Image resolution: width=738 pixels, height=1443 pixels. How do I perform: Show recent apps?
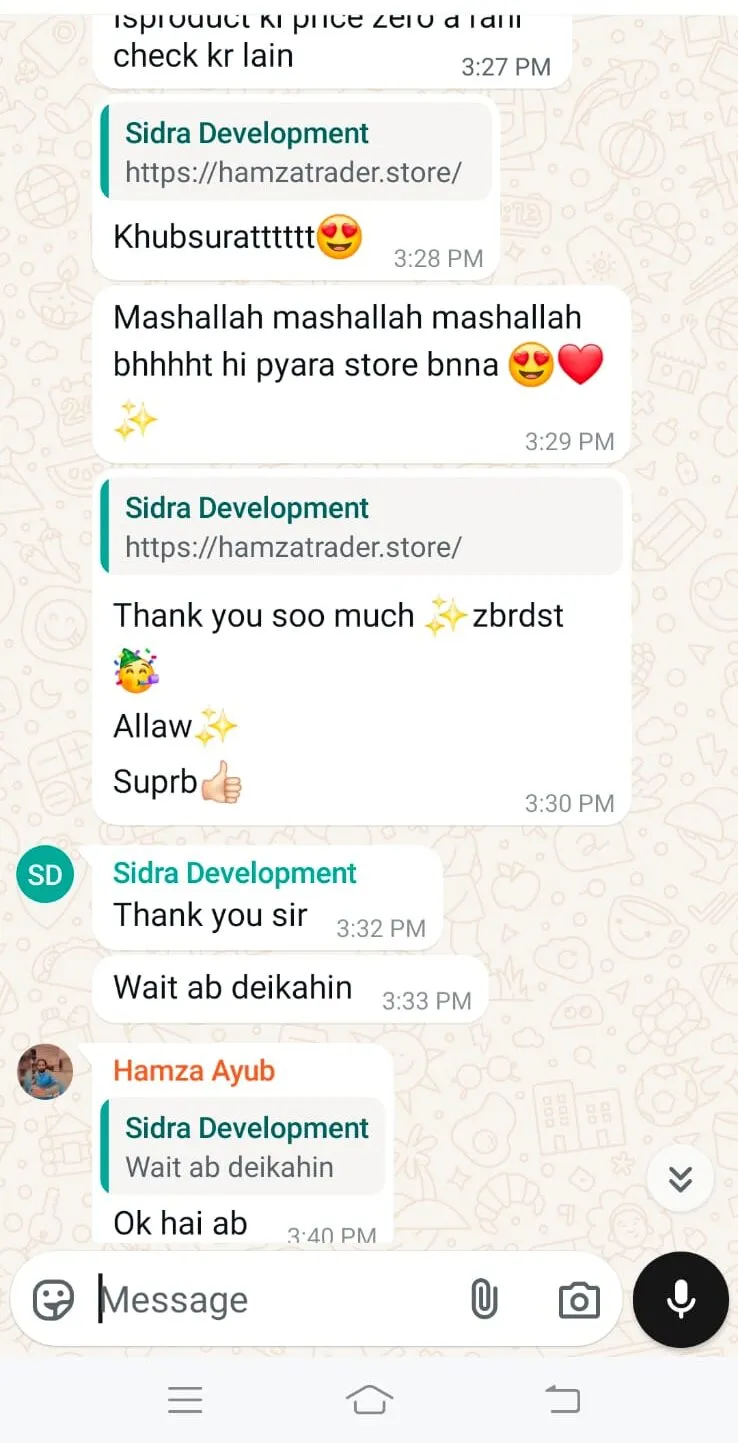click(185, 1400)
